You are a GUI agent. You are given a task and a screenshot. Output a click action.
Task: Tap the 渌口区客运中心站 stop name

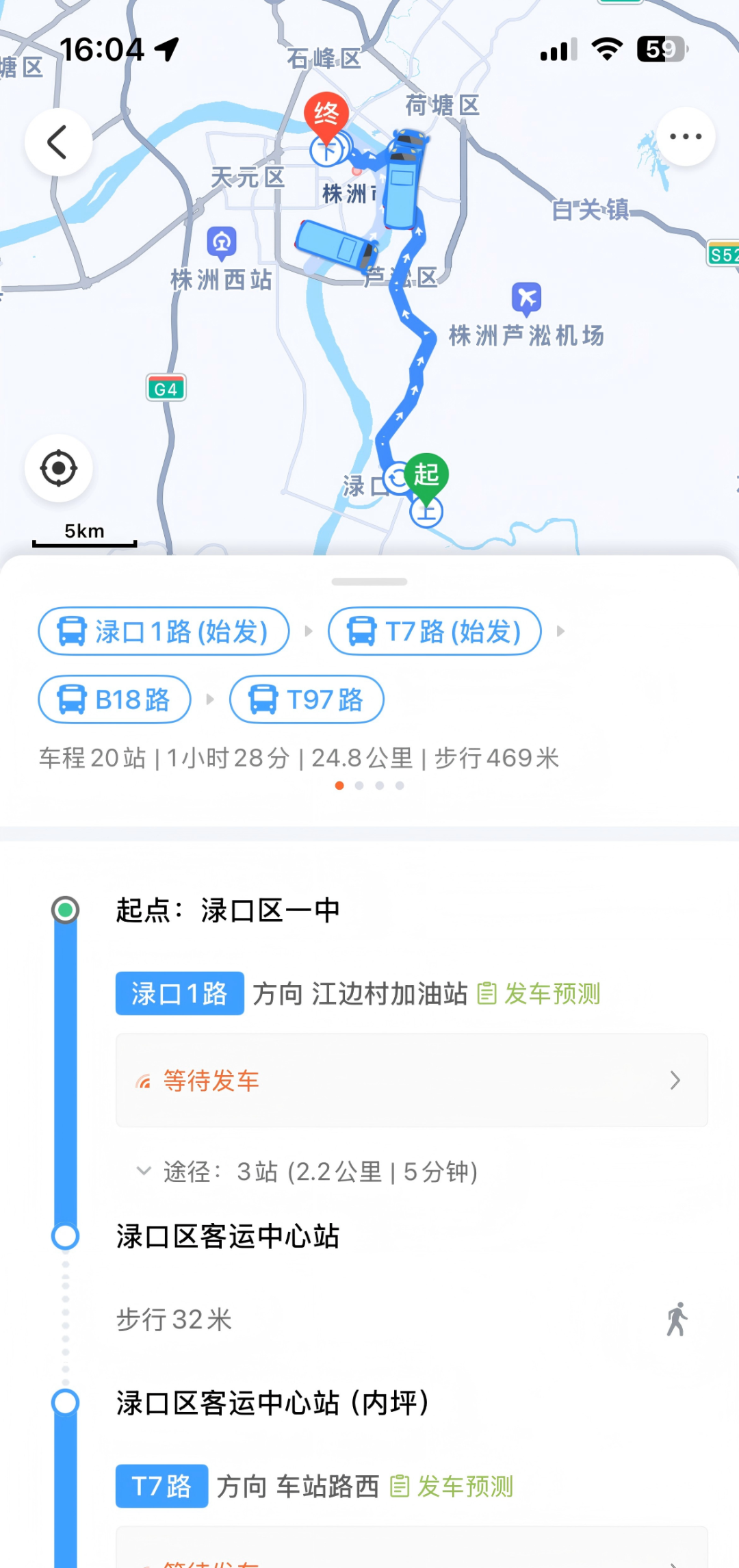(x=227, y=1235)
